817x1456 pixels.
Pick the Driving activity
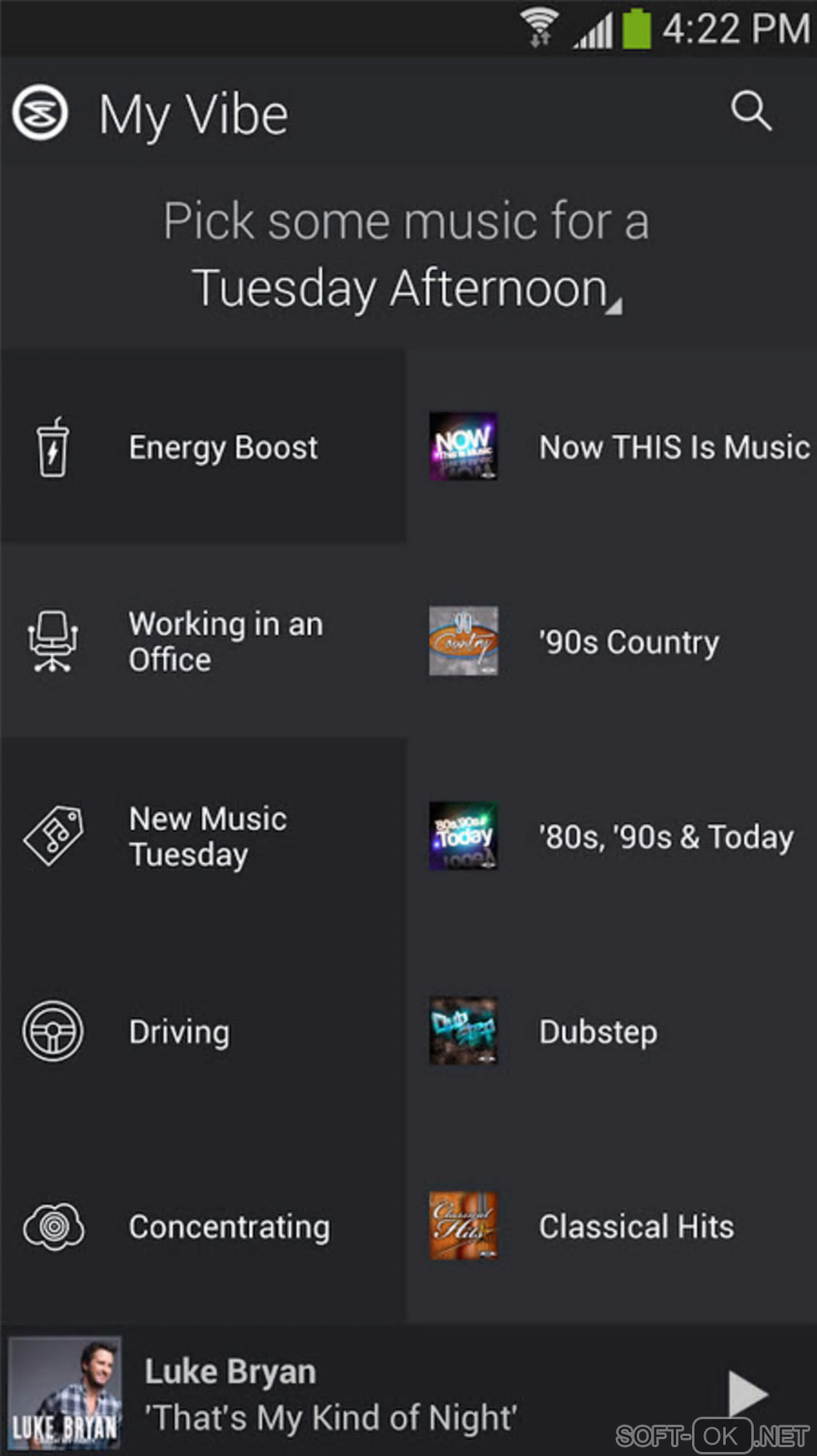(x=203, y=1031)
